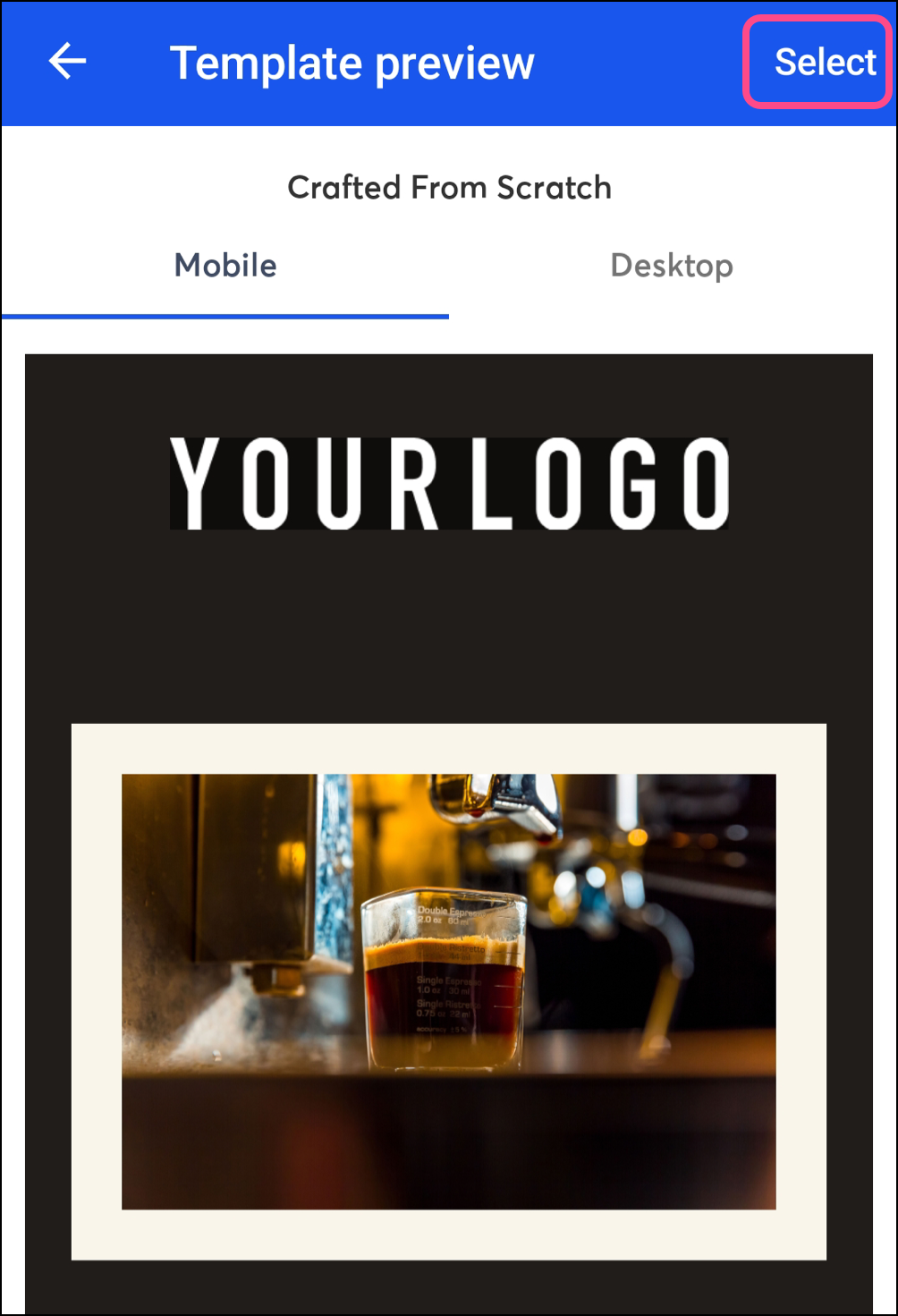
Task: Select this template
Action: click(x=824, y=63)
